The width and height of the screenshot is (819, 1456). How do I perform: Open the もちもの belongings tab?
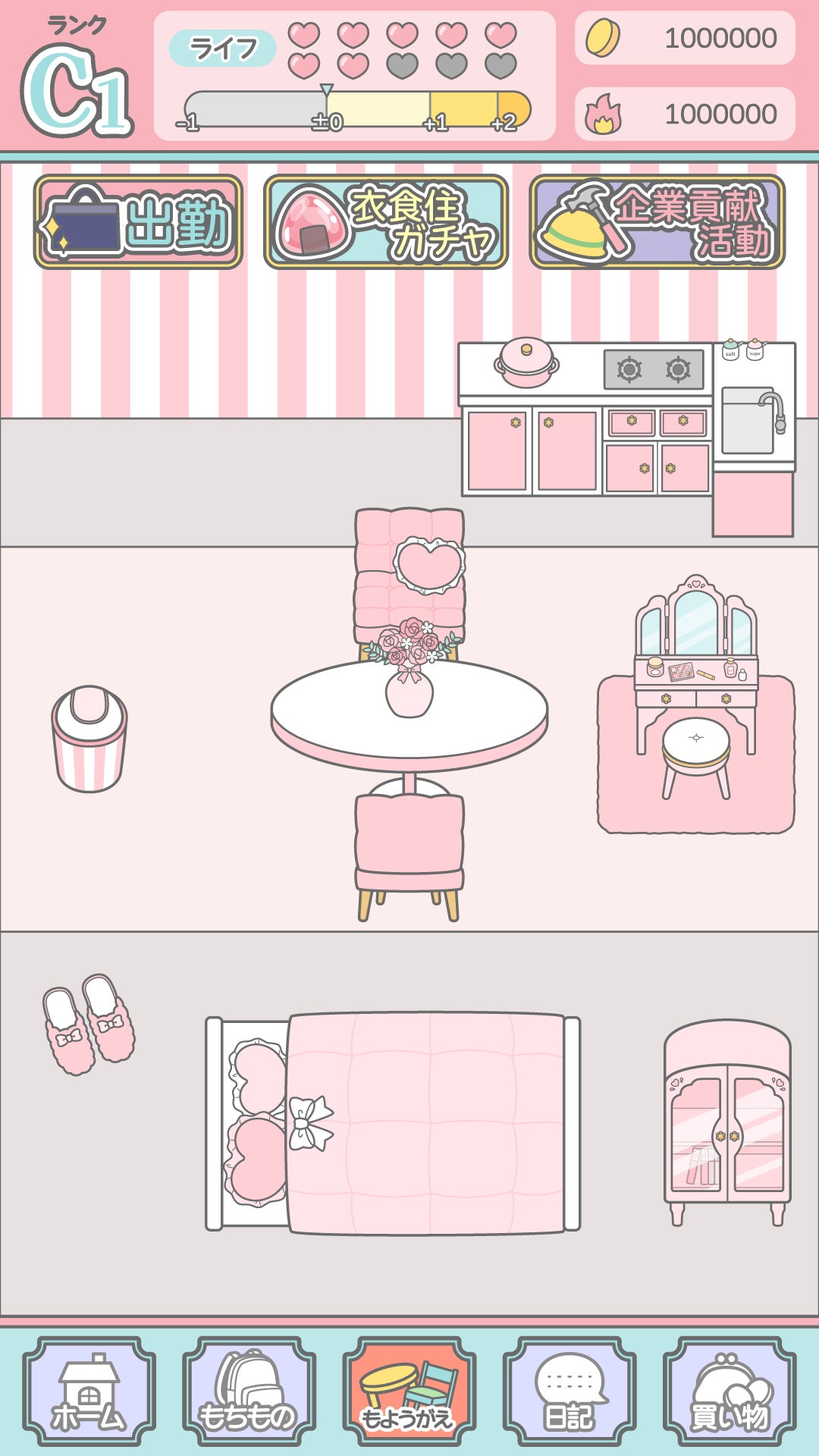tap(249, 1392)
